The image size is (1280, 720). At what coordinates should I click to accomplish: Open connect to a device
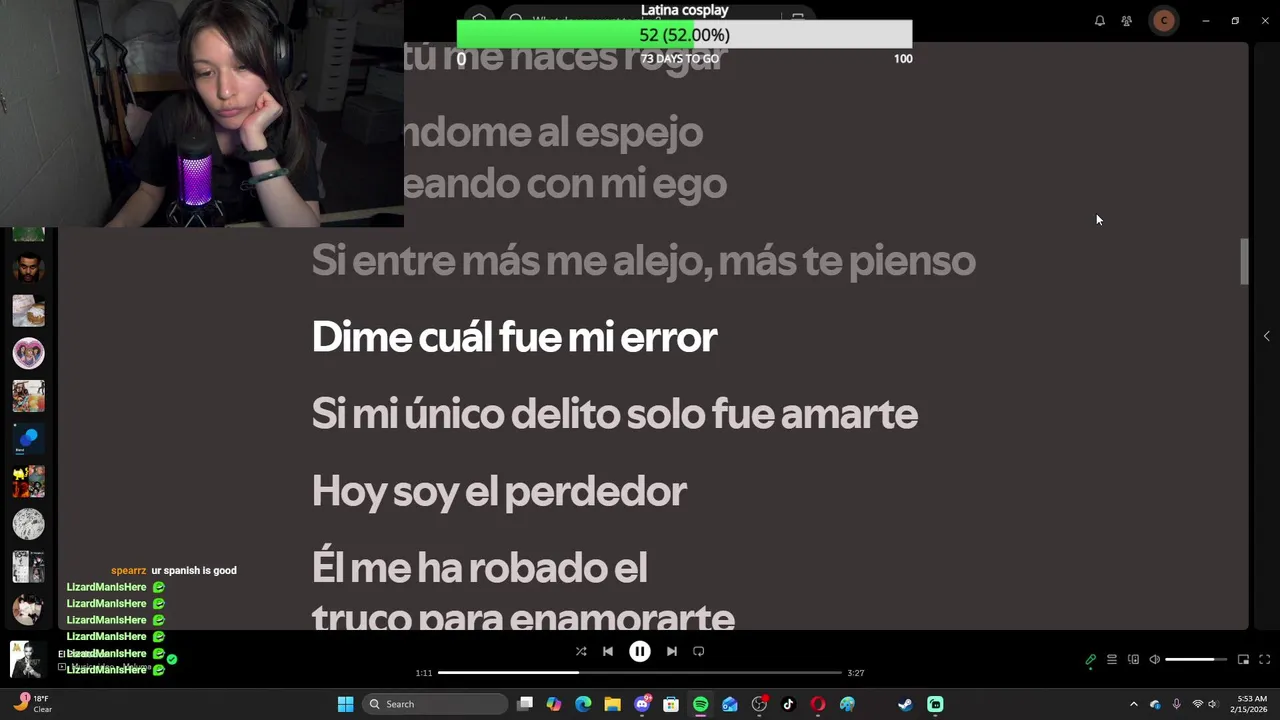1133,659
